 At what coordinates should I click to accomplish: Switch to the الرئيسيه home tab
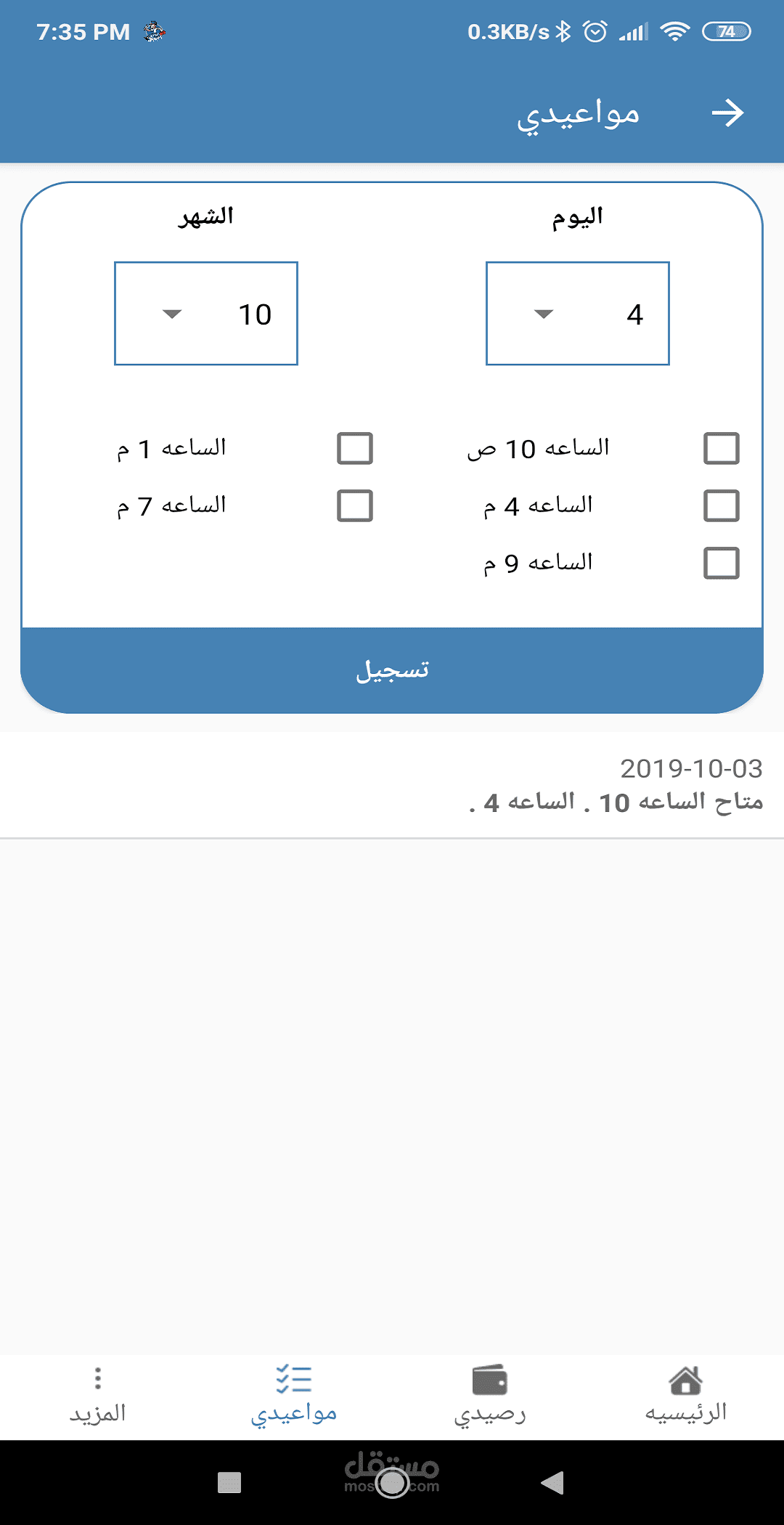click(x=686, y=1396)
